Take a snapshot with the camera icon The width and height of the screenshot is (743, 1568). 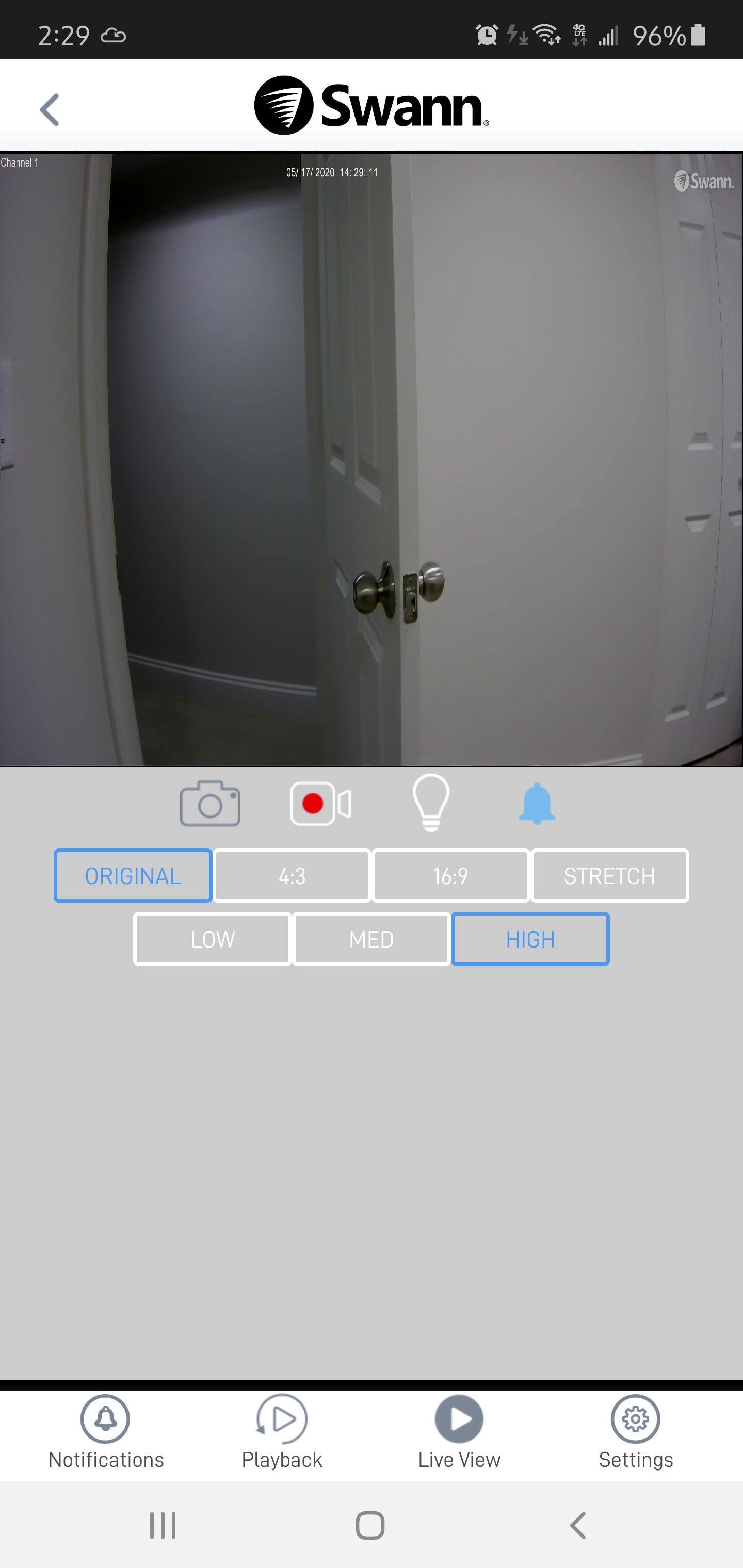click(210, 804)
